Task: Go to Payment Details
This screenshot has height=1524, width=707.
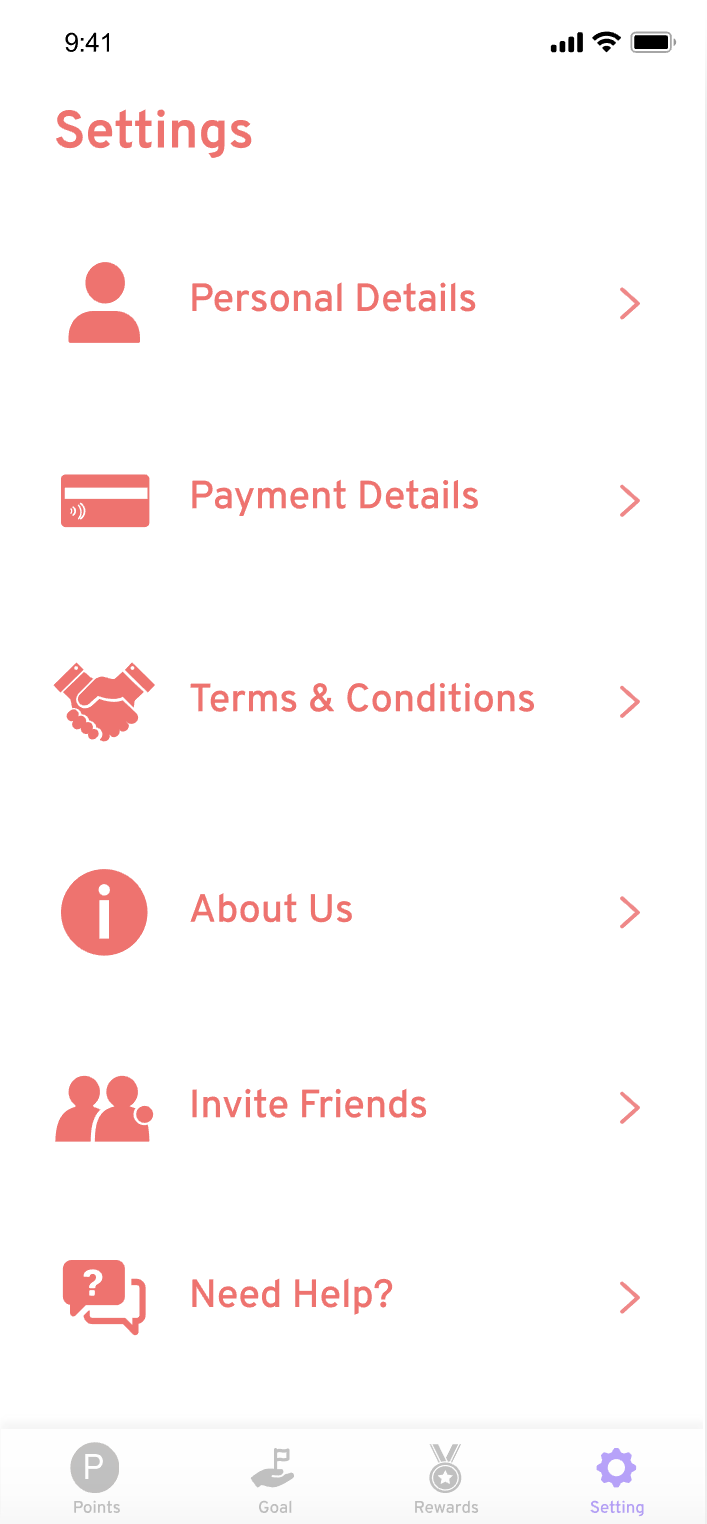Action: (x=334, y=497)
